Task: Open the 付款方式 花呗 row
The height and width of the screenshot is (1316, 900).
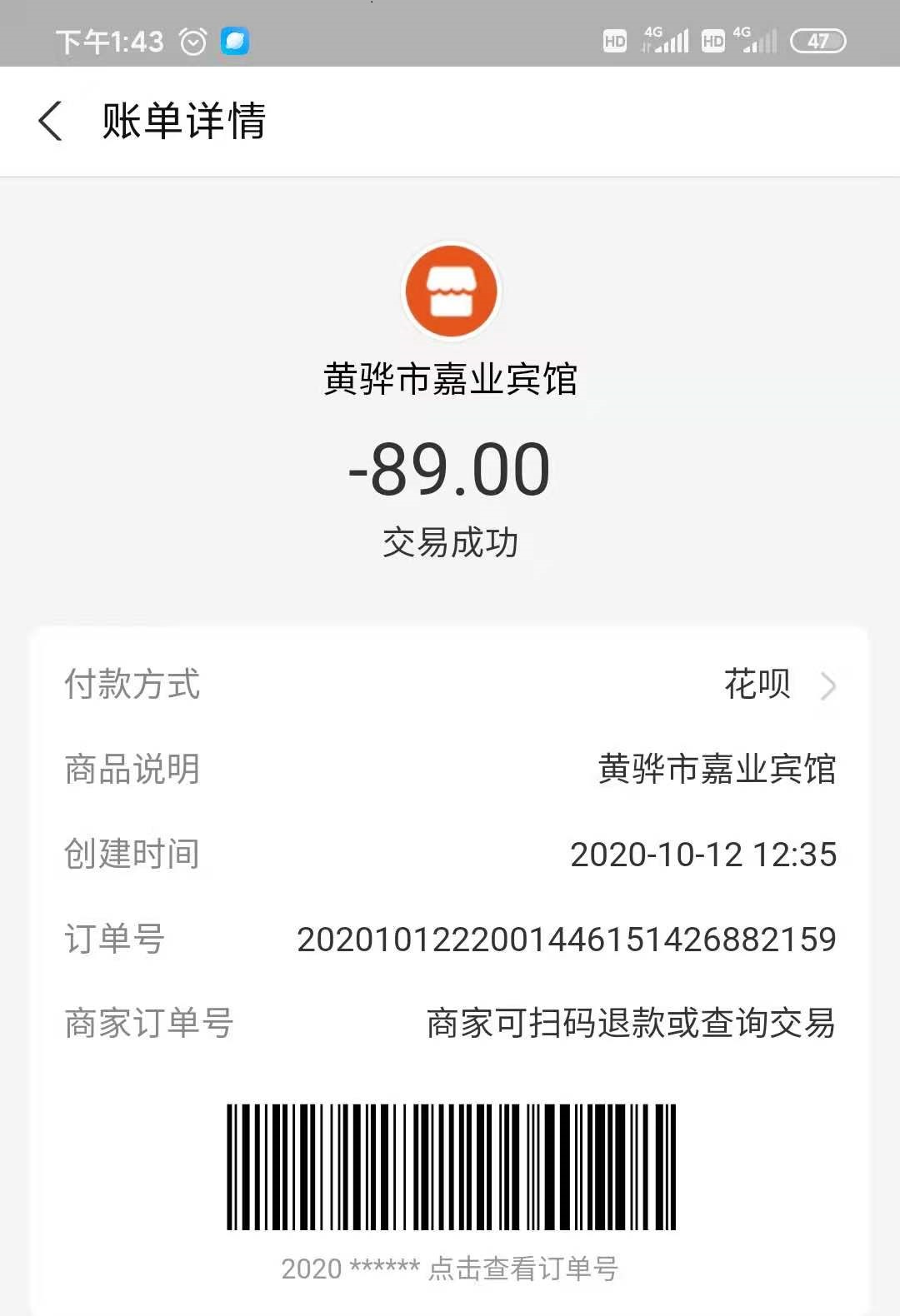Action: coord(450,685)
